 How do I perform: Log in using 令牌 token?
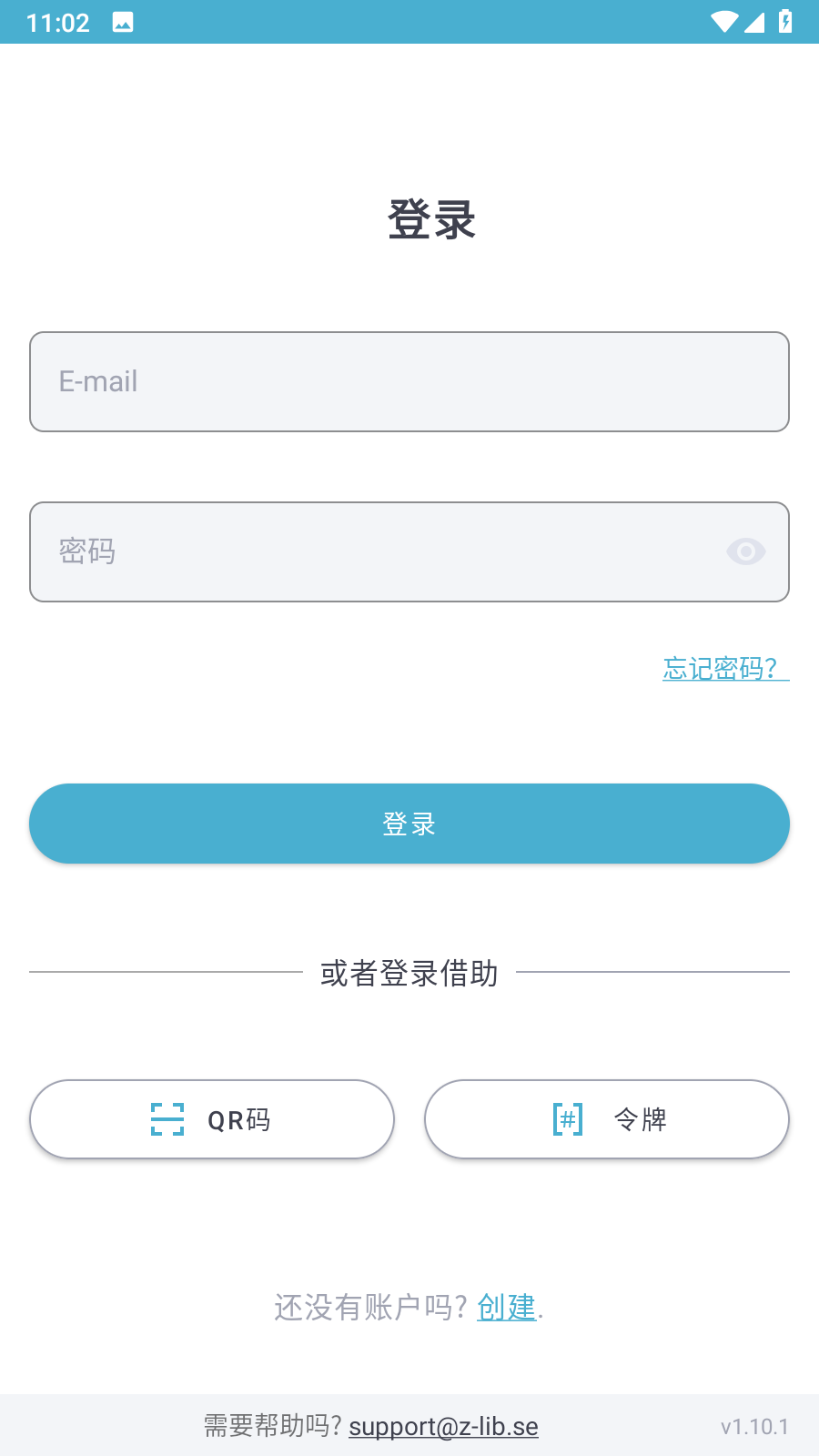click(x=607, y=1119)
